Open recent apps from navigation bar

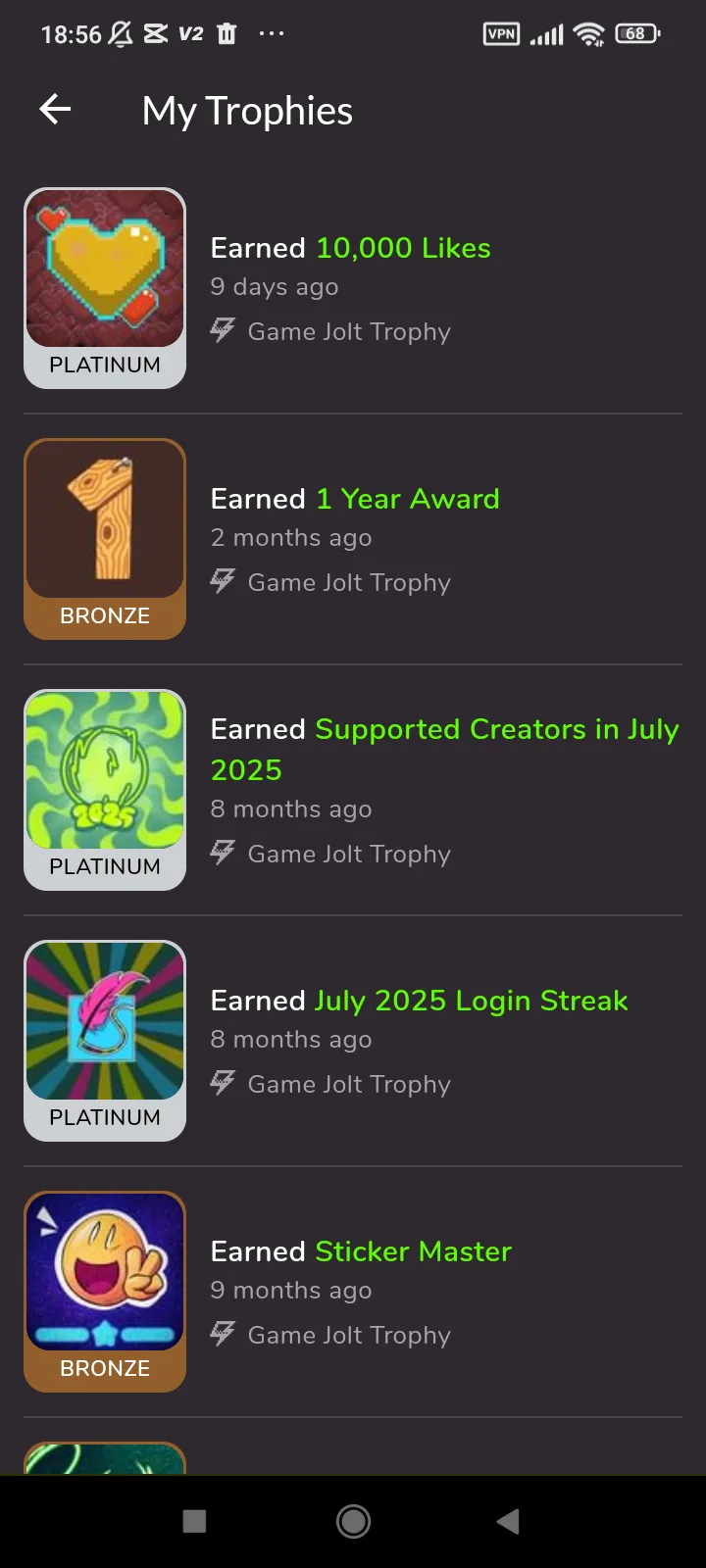click(x=195, y=1521)
